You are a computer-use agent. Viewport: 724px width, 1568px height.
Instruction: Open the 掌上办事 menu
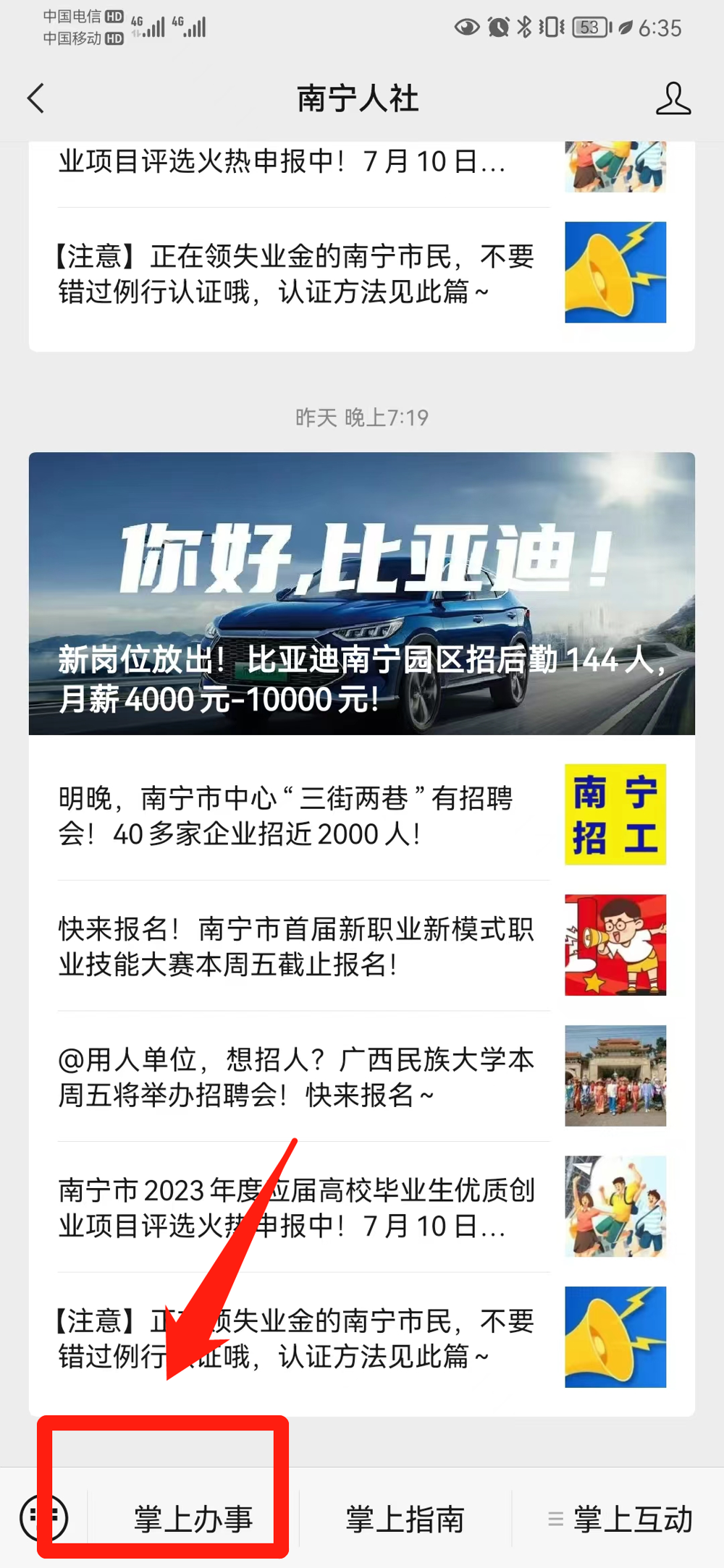coord(193,1519)
